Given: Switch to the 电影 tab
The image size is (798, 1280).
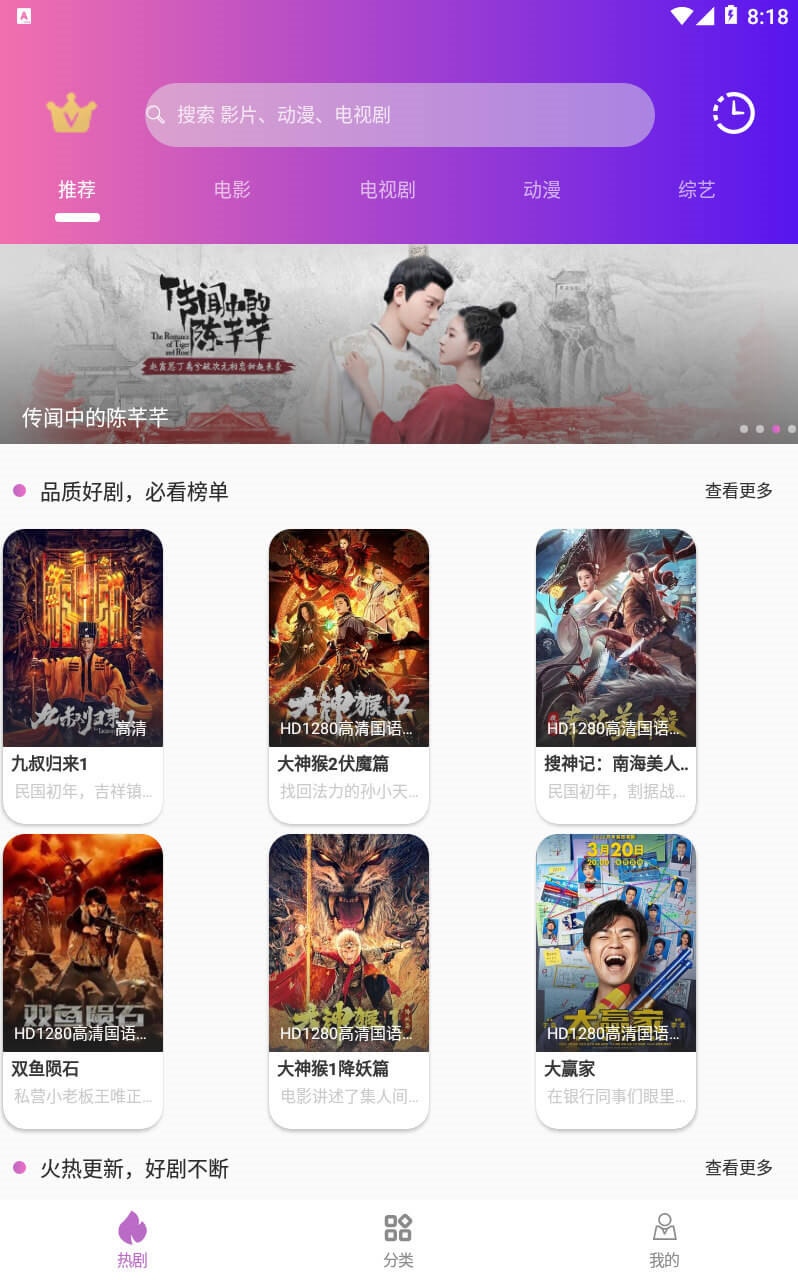Looking at the screenshot, I should pyautogui.click(x=232, y=190).
